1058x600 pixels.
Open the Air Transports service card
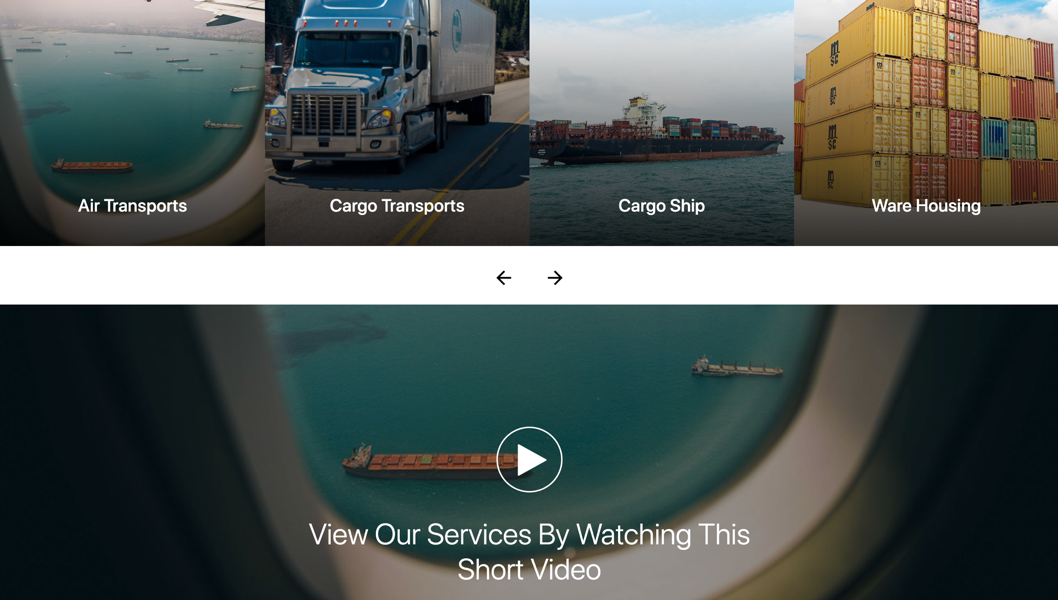tap(132, 205)
